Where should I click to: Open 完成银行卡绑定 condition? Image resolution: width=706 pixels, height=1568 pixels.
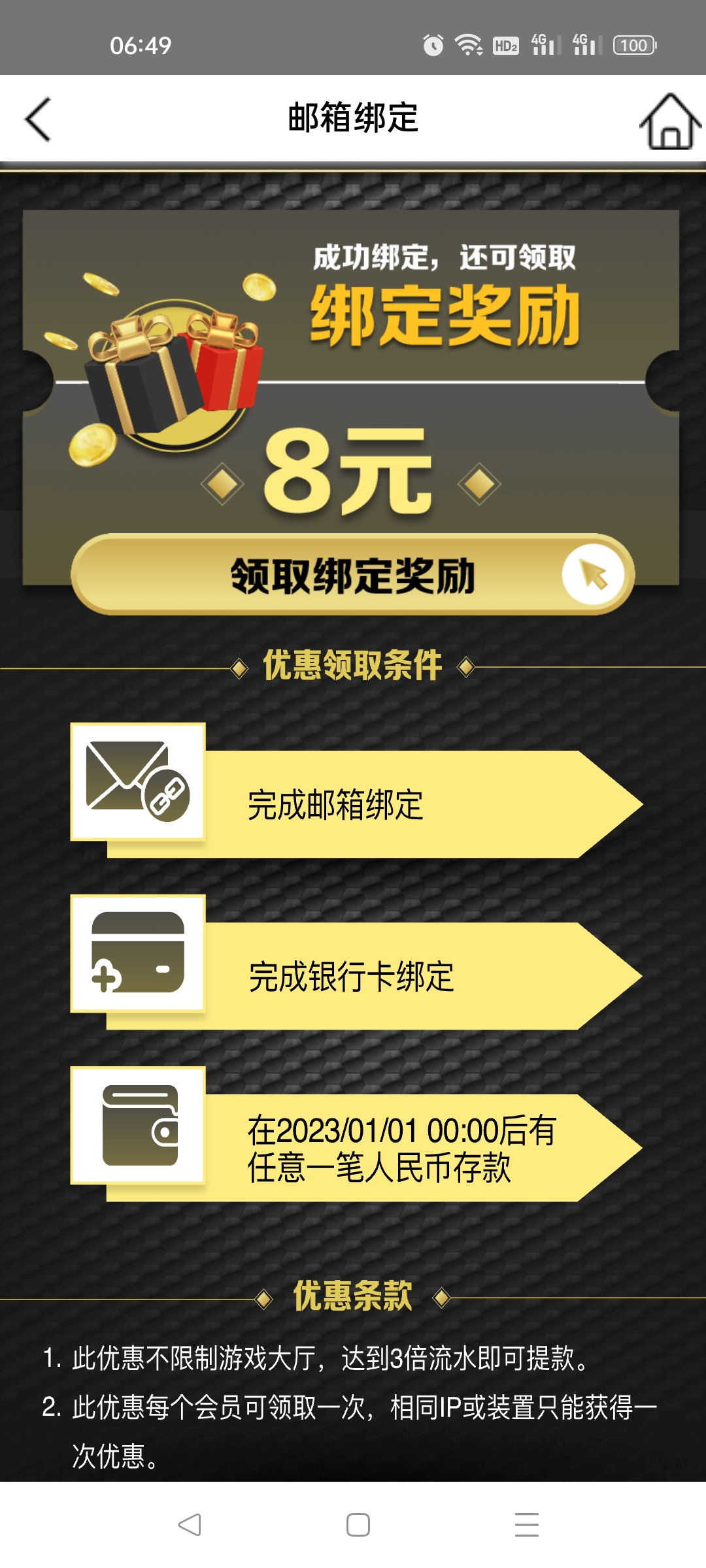[x=356, y=976]
